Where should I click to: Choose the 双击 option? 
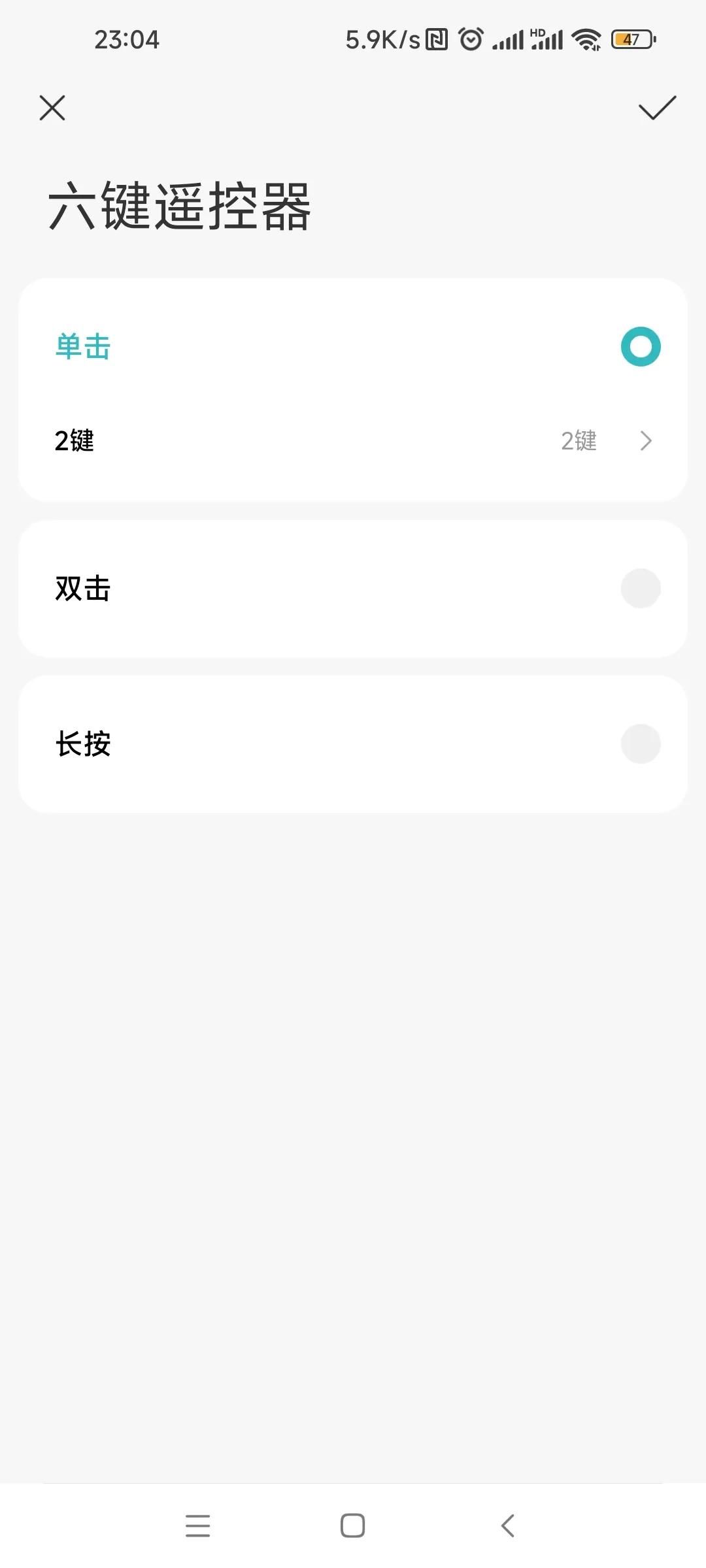point(353,589)
